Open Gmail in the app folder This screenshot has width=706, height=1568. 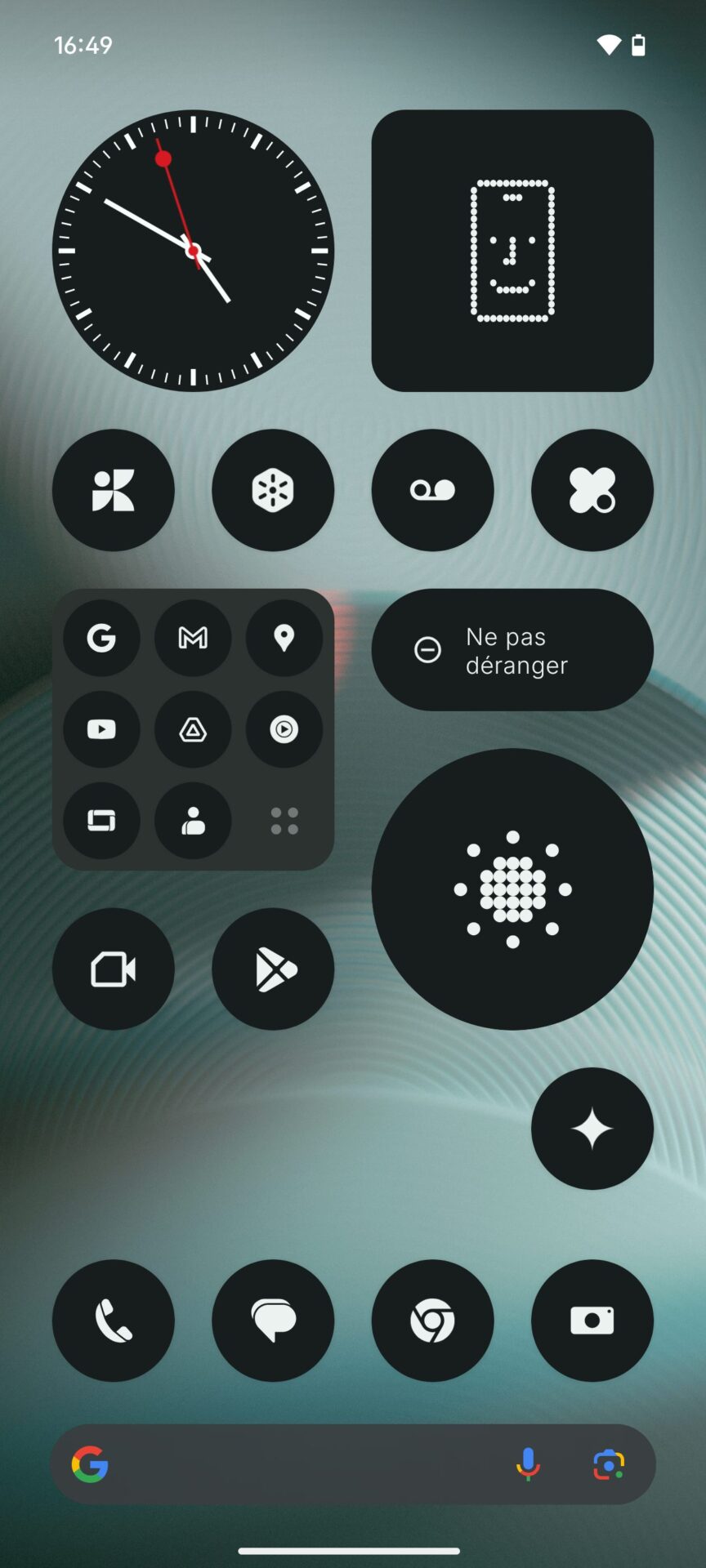pyautogui.click(x=193, y=638)
